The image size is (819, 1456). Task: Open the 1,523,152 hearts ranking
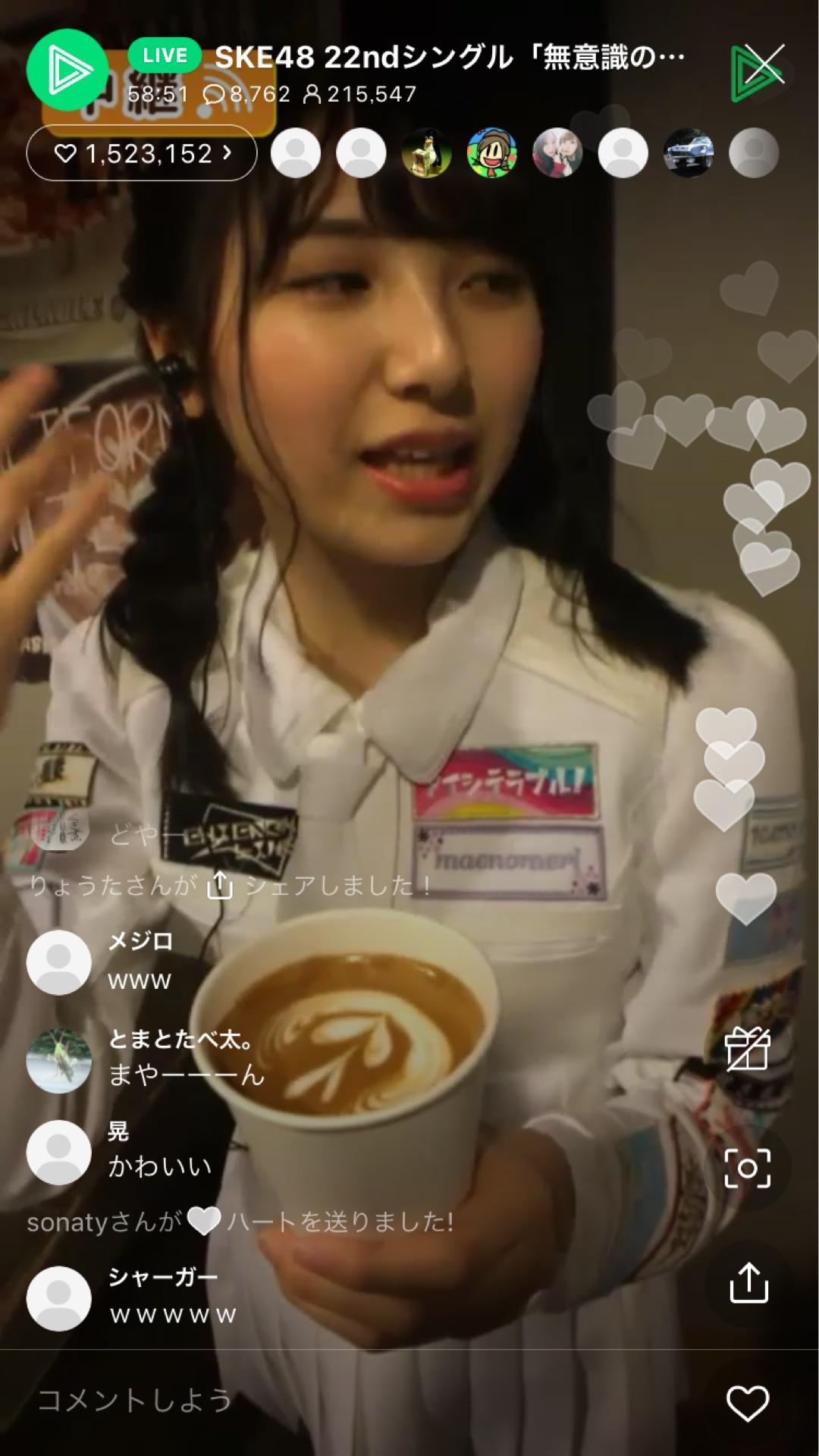pyautogui.click(x=142, y=154)
